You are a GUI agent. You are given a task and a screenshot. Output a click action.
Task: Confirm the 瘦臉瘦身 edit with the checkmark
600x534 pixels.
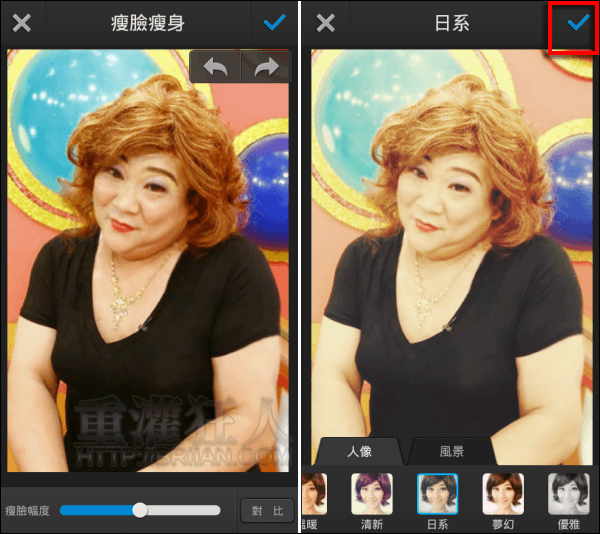(x=273, y=23)
